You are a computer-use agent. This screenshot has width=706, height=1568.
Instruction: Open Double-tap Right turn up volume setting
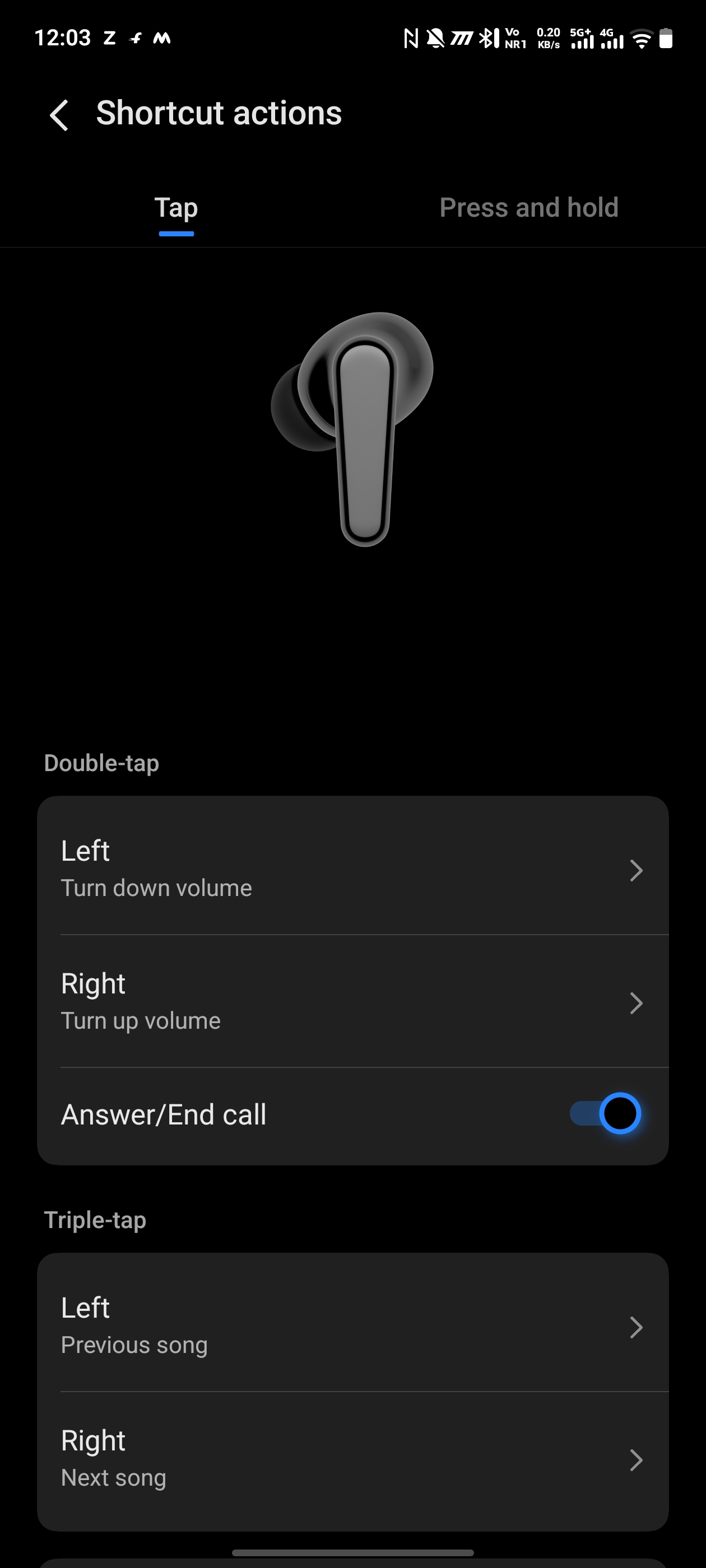tap(352, 1001)
